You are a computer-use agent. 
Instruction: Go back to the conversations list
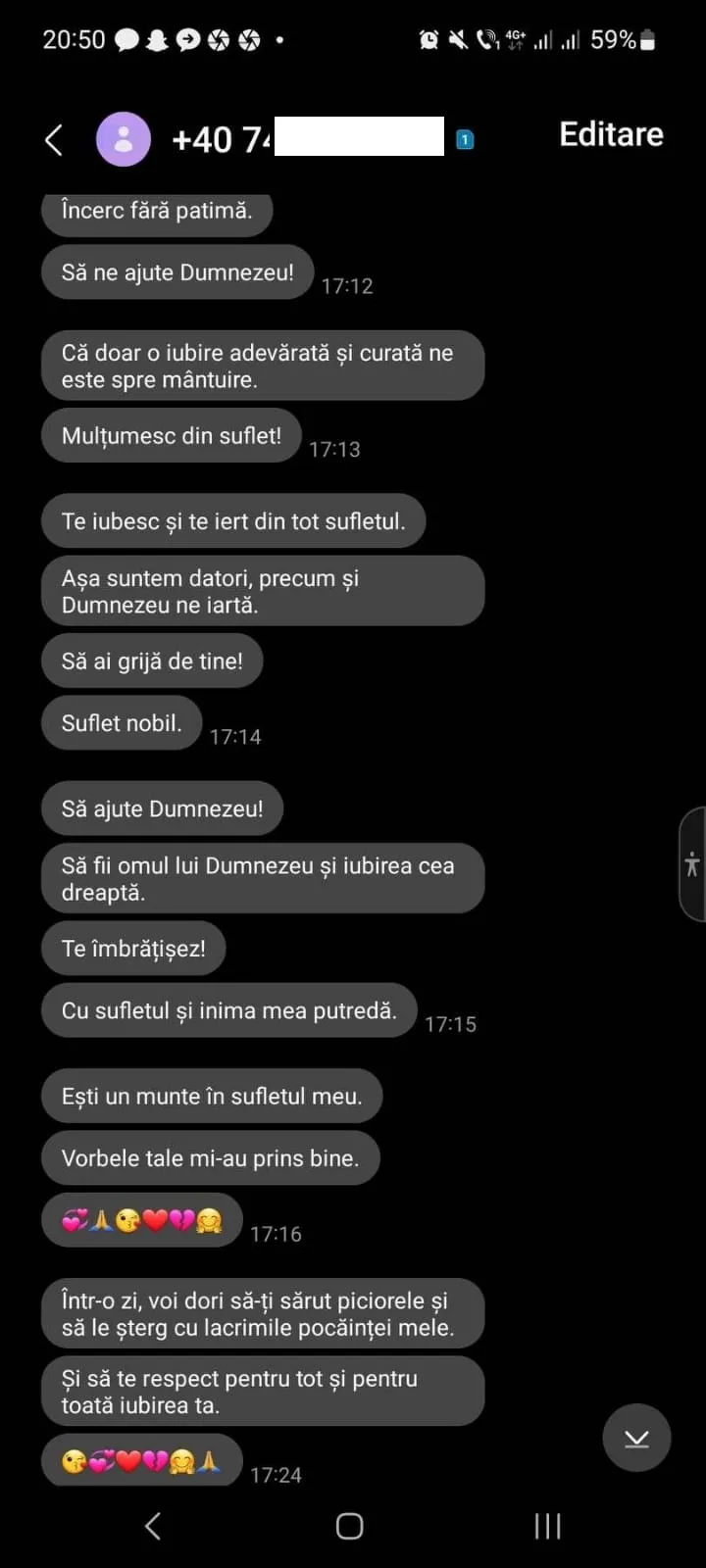pyautogui.click(x=55, y=139)
